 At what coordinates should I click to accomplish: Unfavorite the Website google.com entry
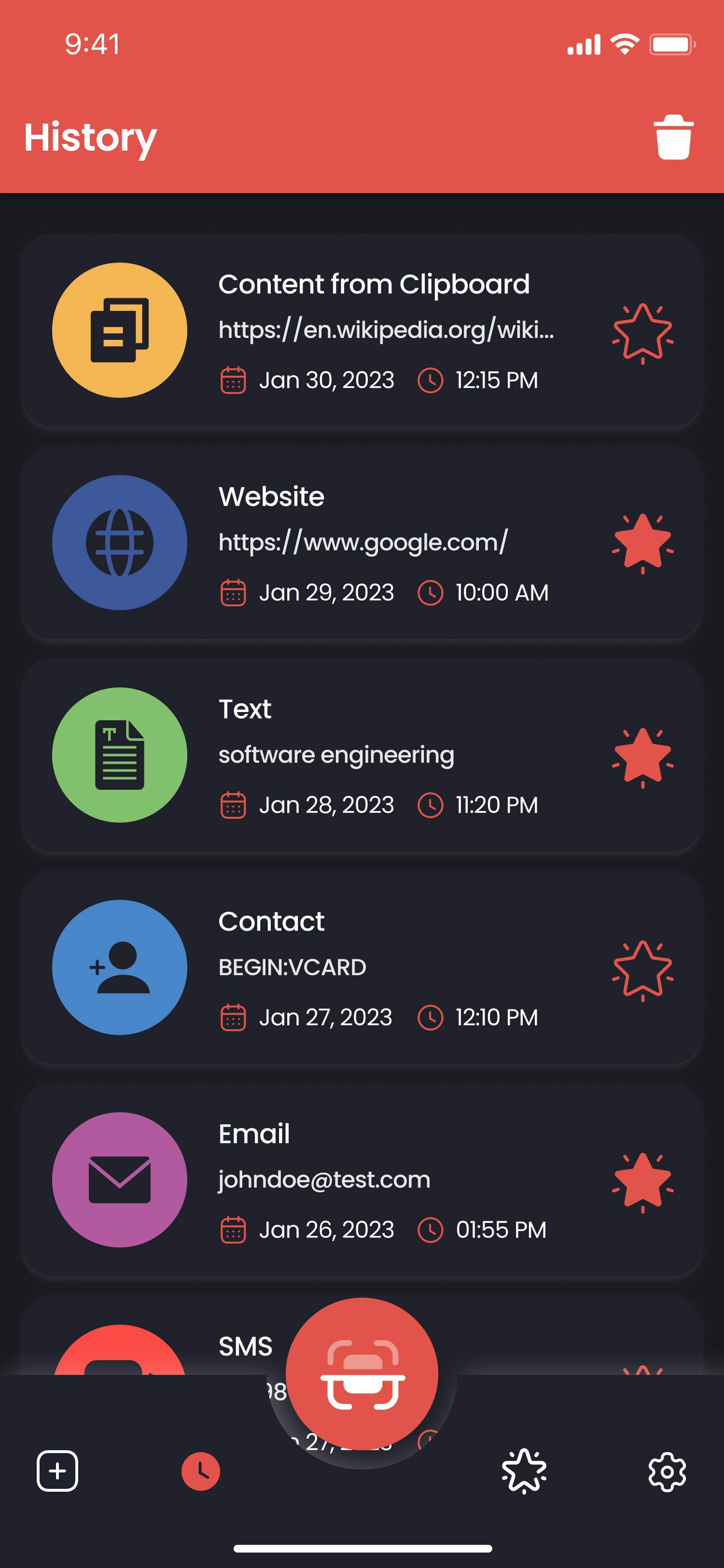(642, 543)
